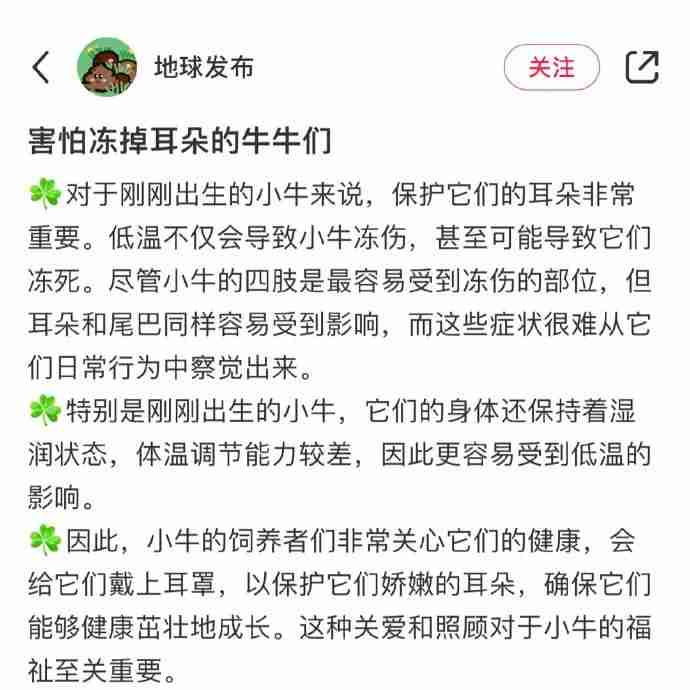Open 地球发布 profile avatar

[107, 67]
